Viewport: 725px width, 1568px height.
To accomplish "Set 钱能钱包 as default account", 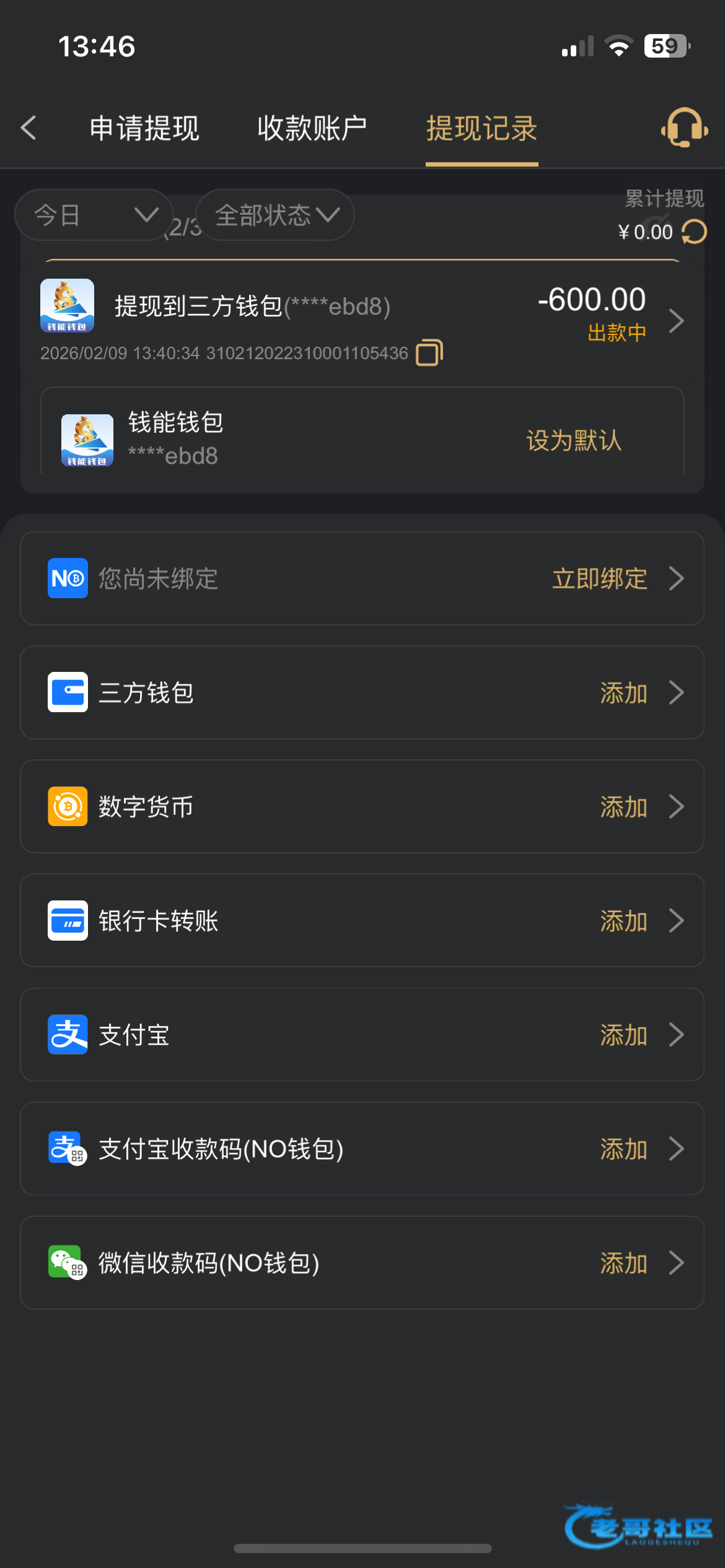I will tap(573, 440).
